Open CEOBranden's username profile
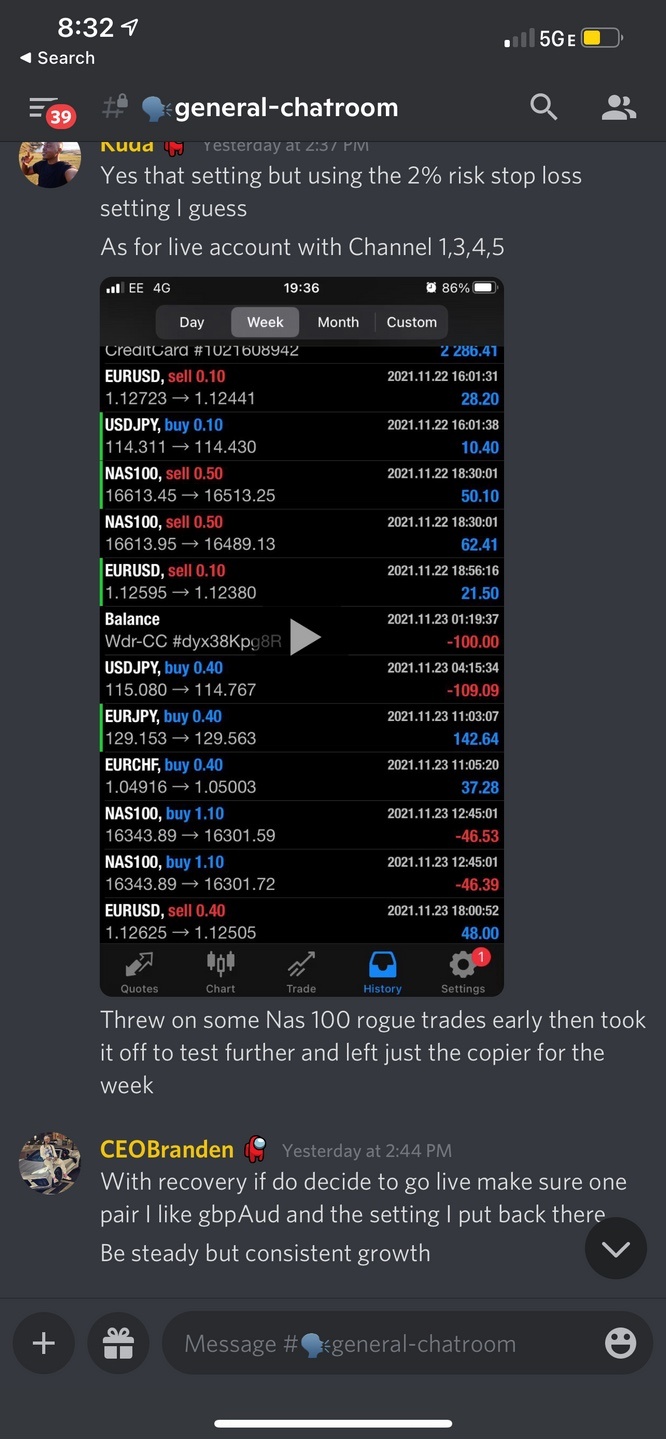666x1439 pixels. click(x=167, y=1150)
